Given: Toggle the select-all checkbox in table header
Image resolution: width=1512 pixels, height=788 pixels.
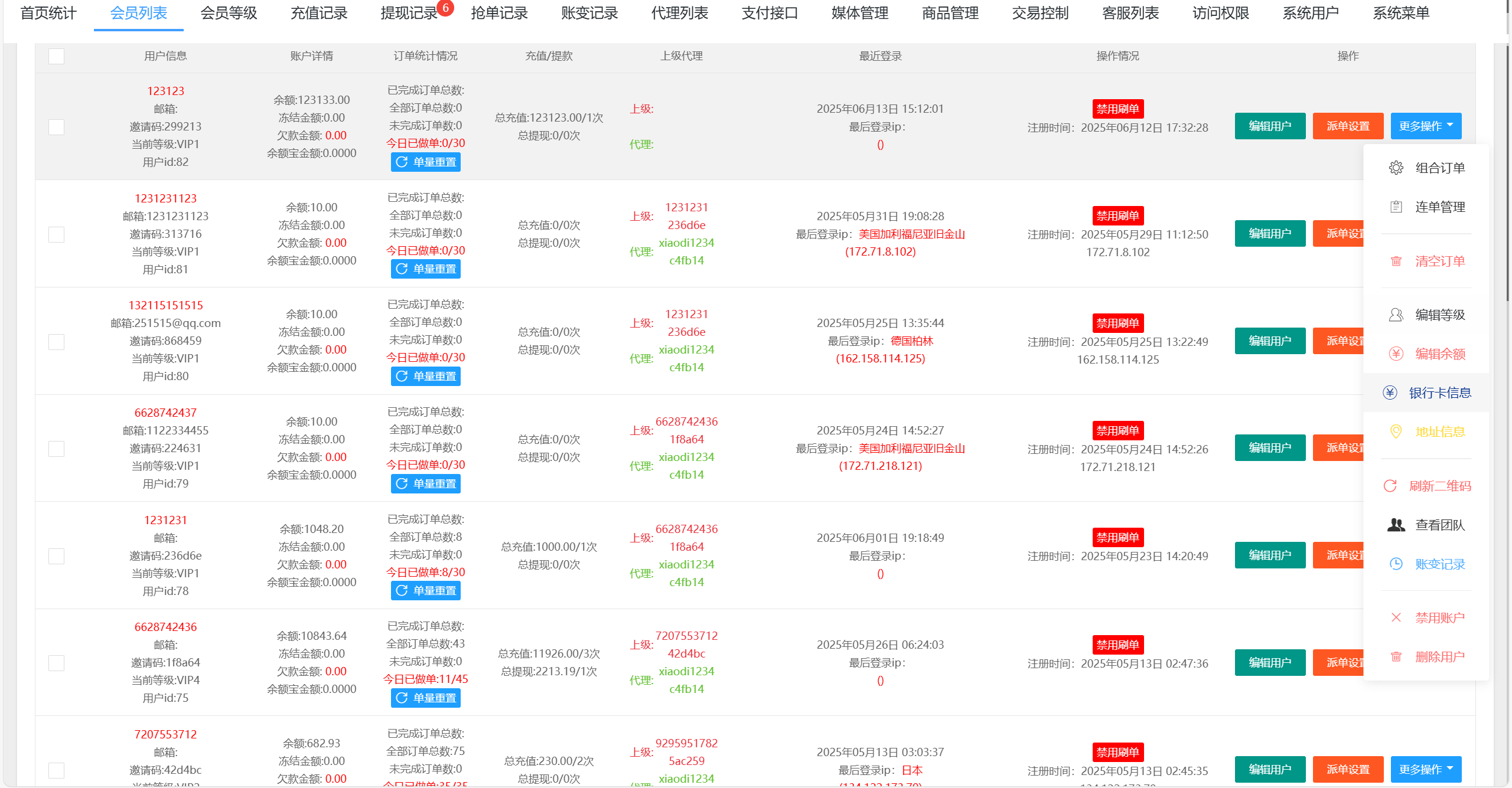Looking at the screenshot, I should tap(56, 56).
